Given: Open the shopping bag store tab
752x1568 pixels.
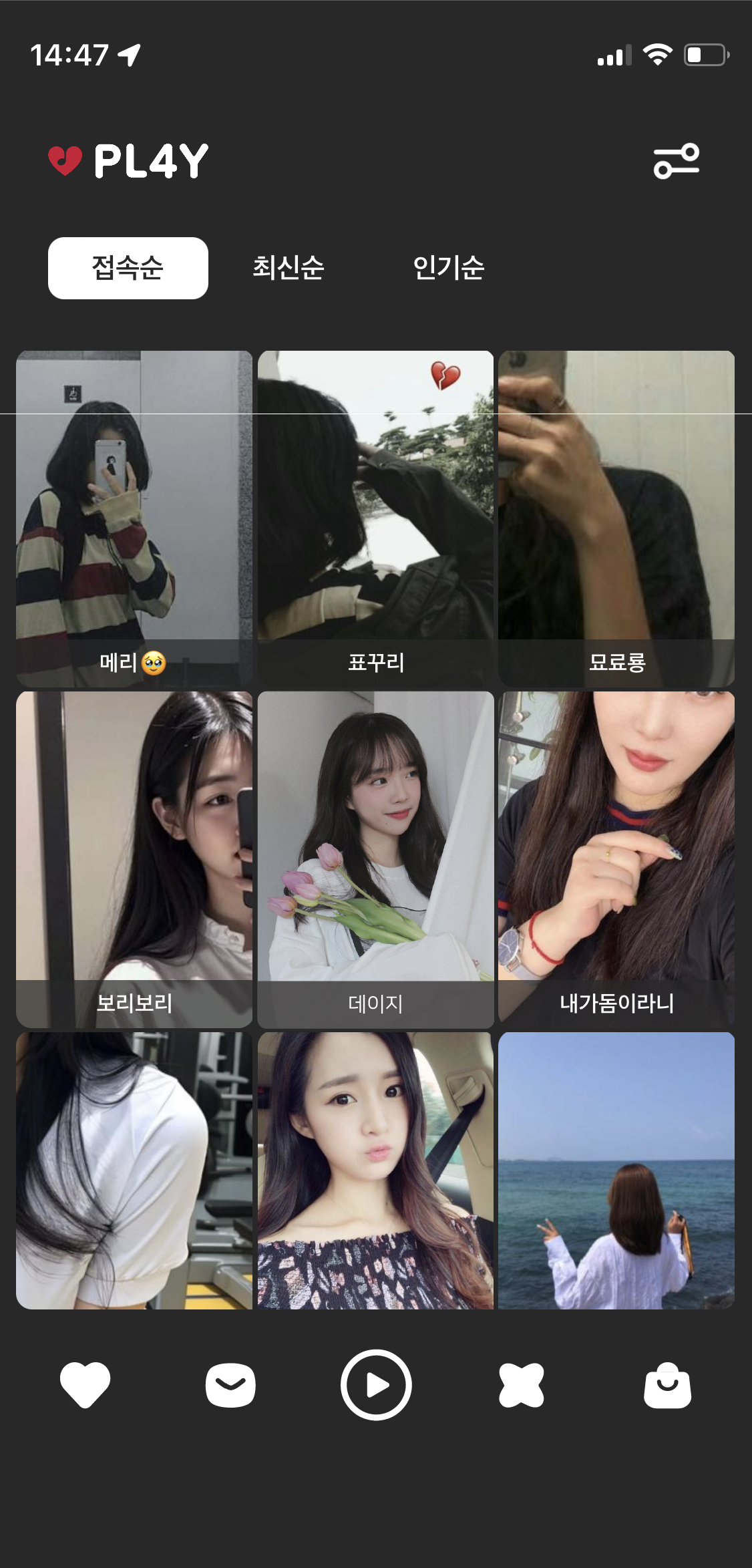Looking at the screenshot, I should [x=667, y=1386].
